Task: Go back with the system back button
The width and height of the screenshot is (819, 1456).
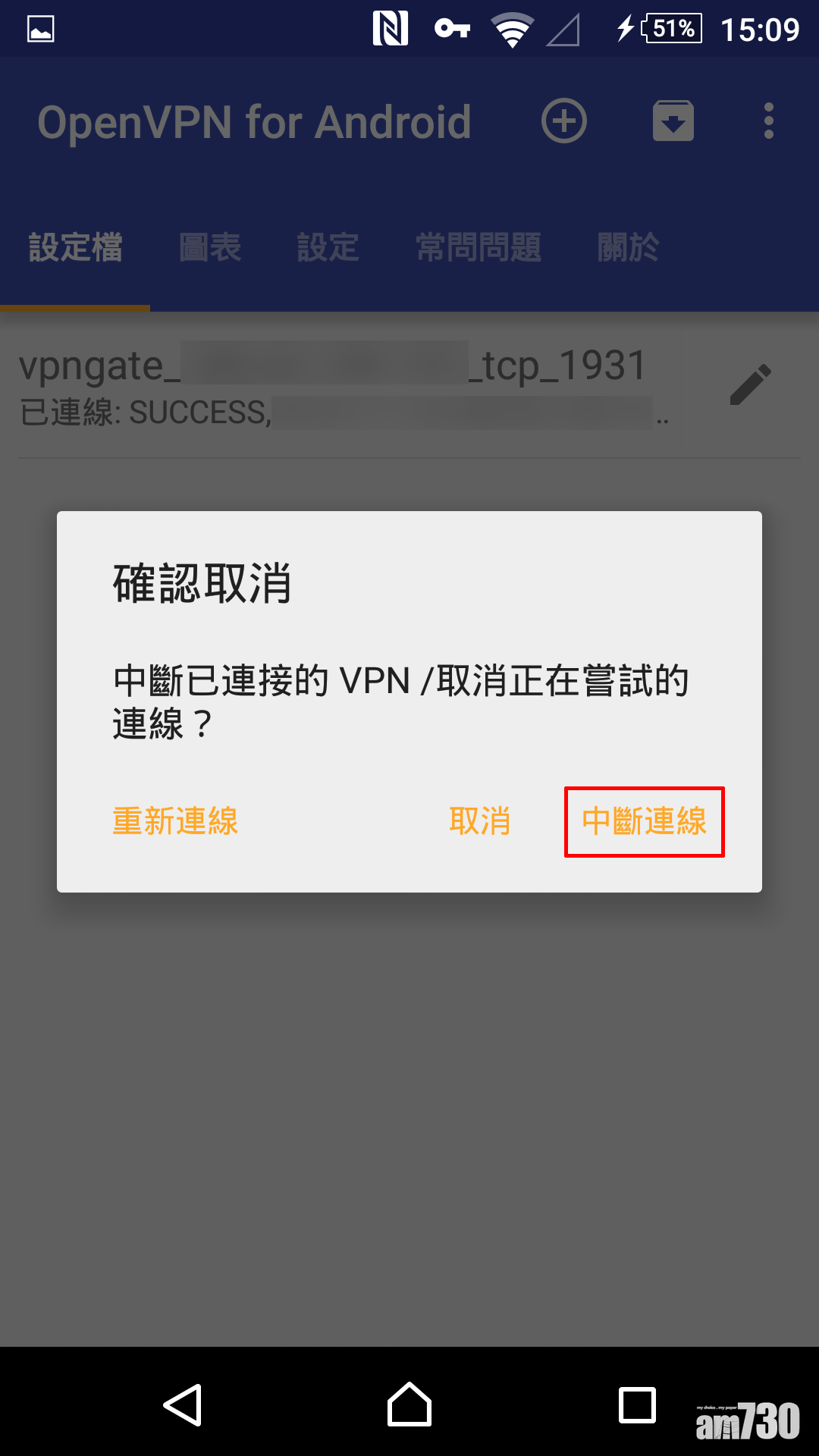Action: (183, 1405)
